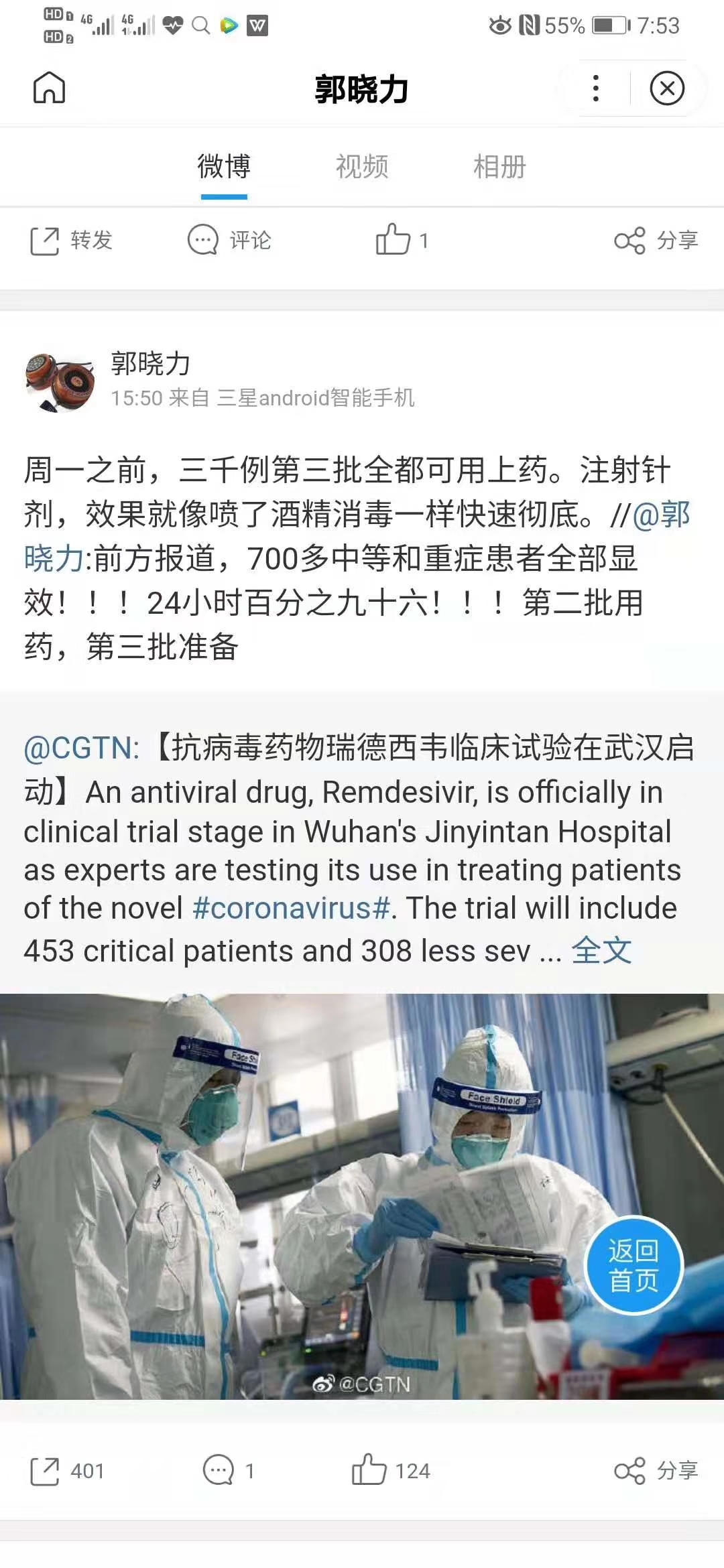Expand the post with 全文
The width and height of the screenshot is (724, 1568).
tap(601, 951)
